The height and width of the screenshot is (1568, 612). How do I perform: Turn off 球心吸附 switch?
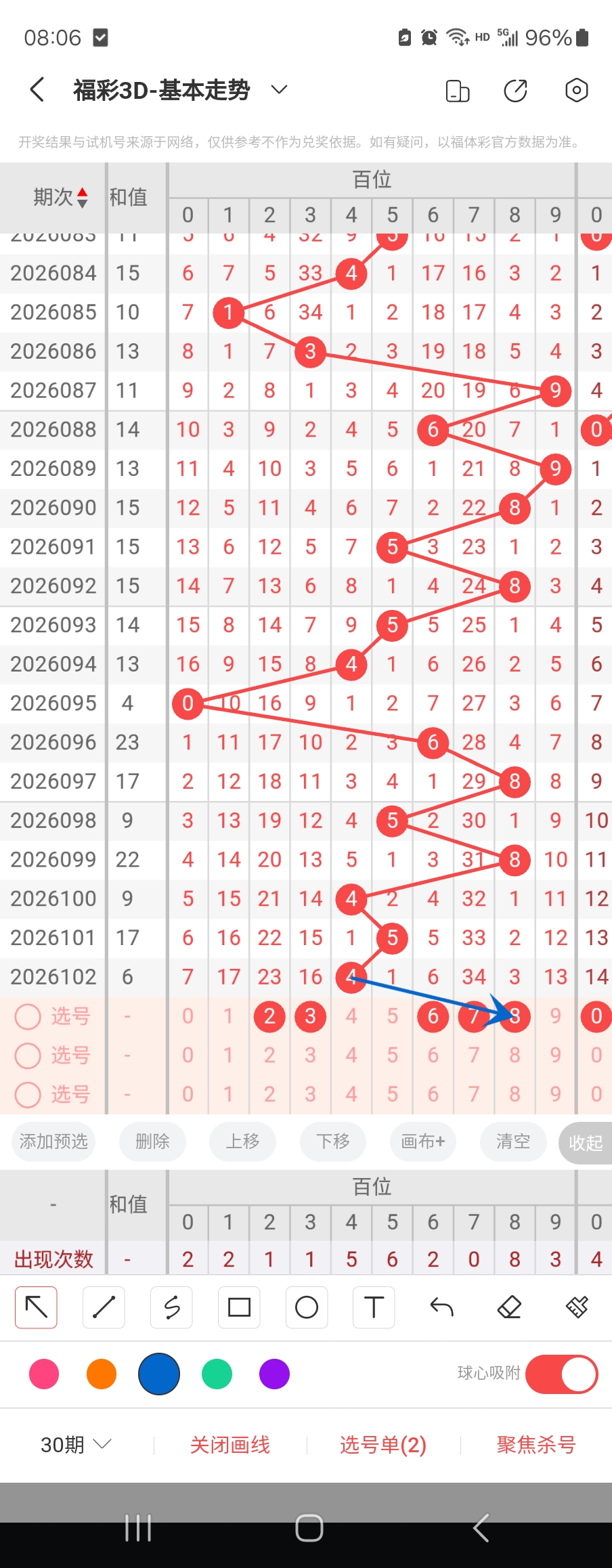[x=561, y=1374]
